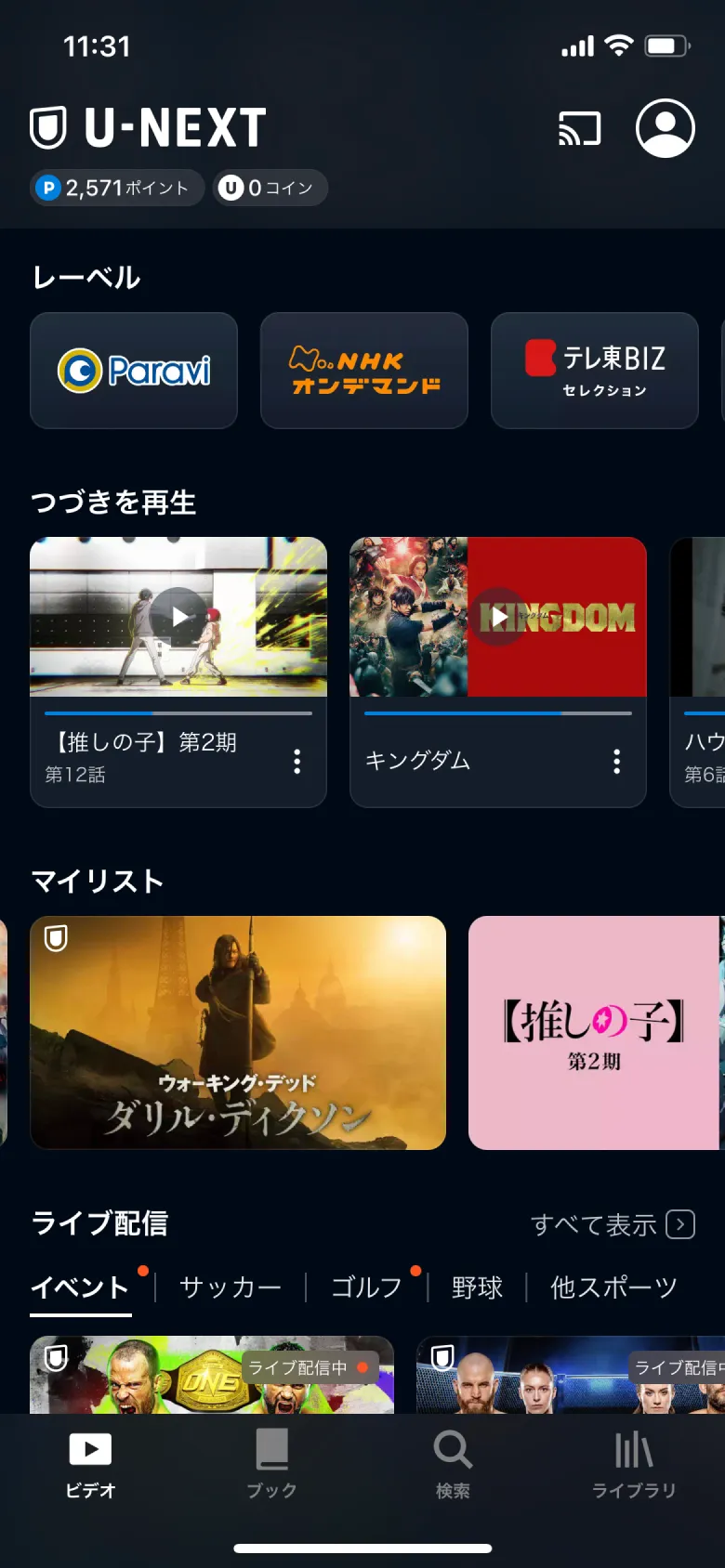Play キングダム from continue watching

[x=497, y=617]
